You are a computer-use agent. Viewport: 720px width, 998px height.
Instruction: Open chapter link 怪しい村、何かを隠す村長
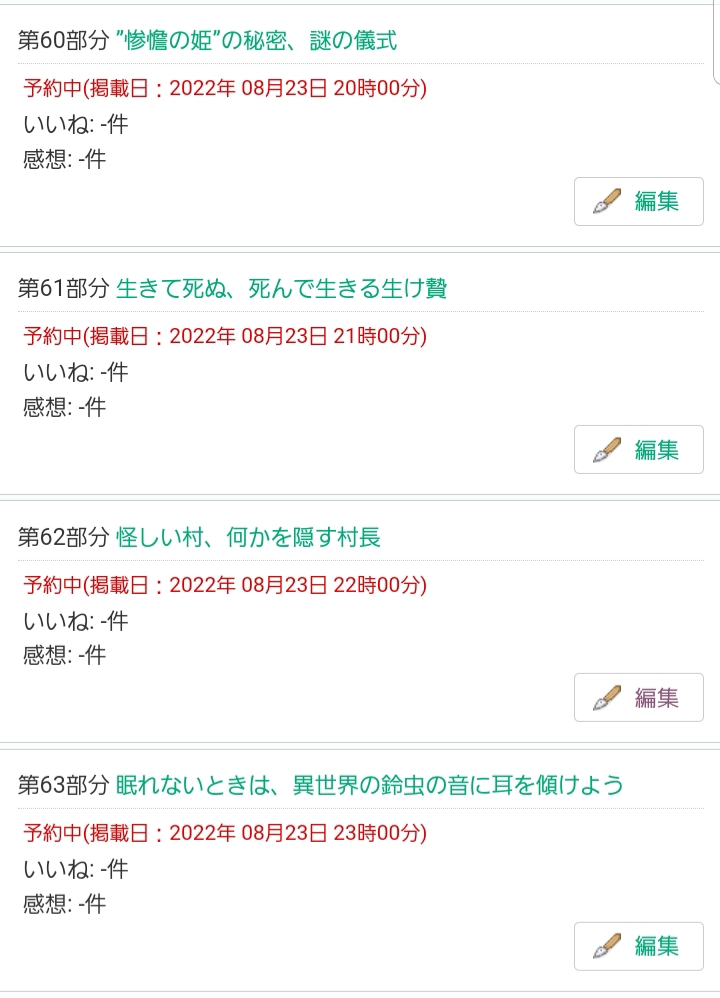(x=248, y=537)
